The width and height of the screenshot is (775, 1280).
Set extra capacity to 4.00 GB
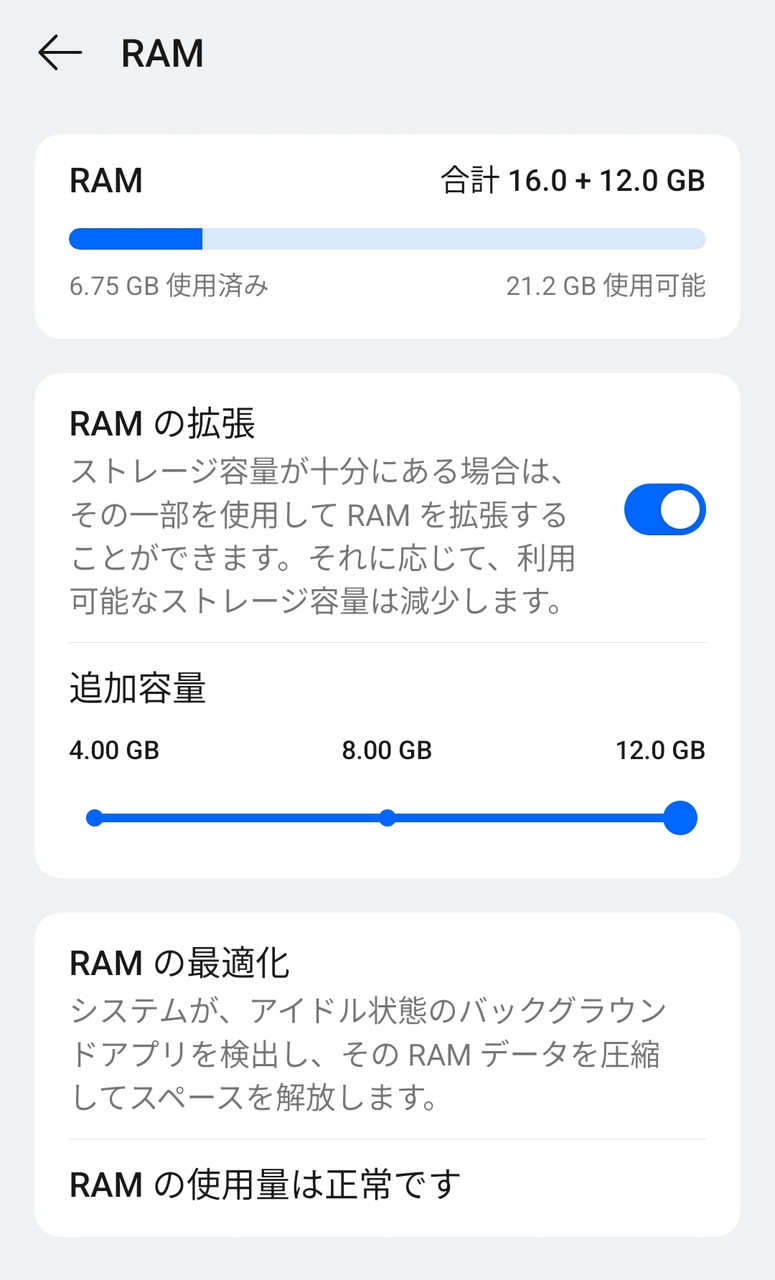(x=95, y=818)
